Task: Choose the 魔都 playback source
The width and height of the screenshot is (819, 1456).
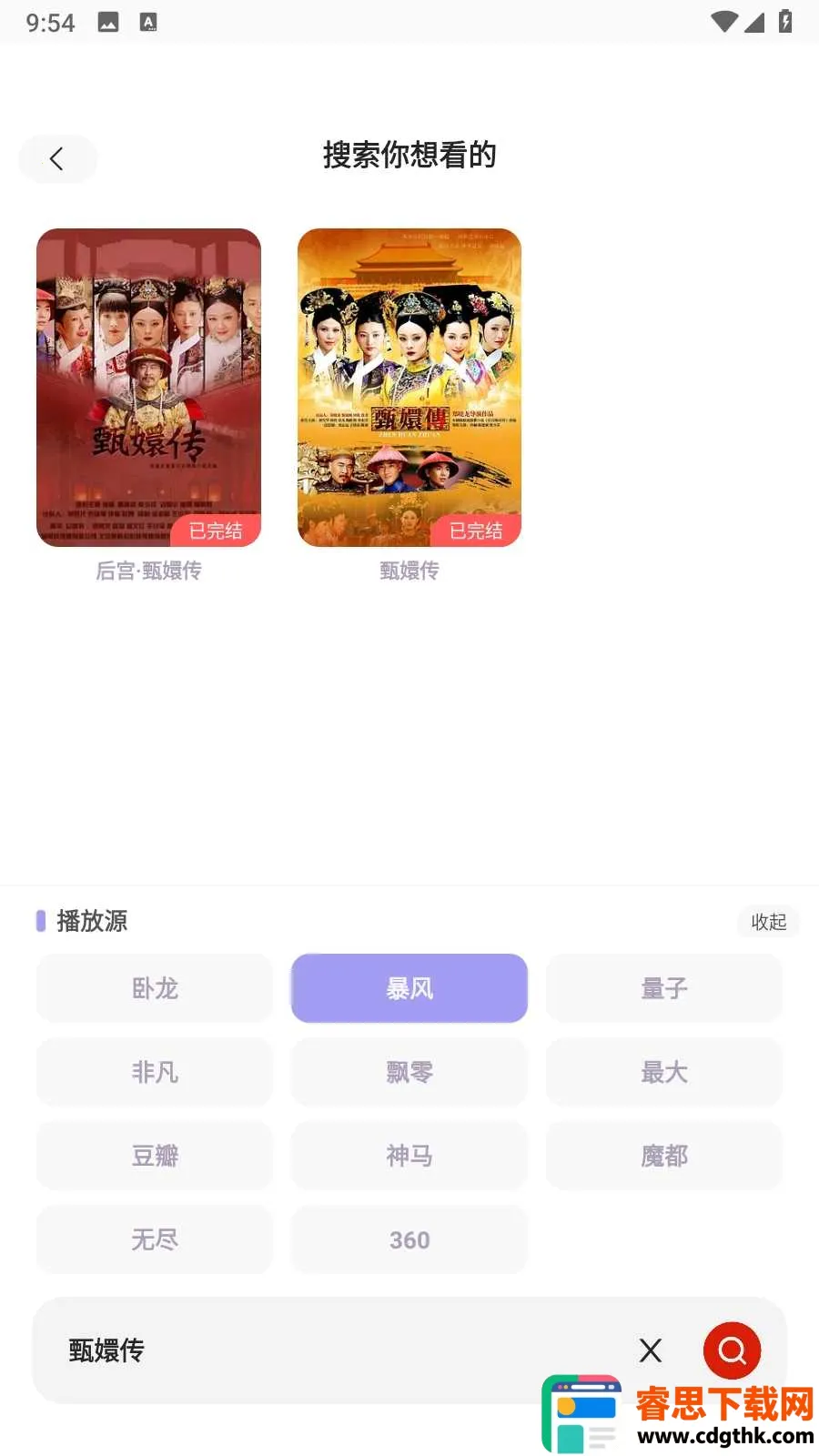Action: 664,1156
